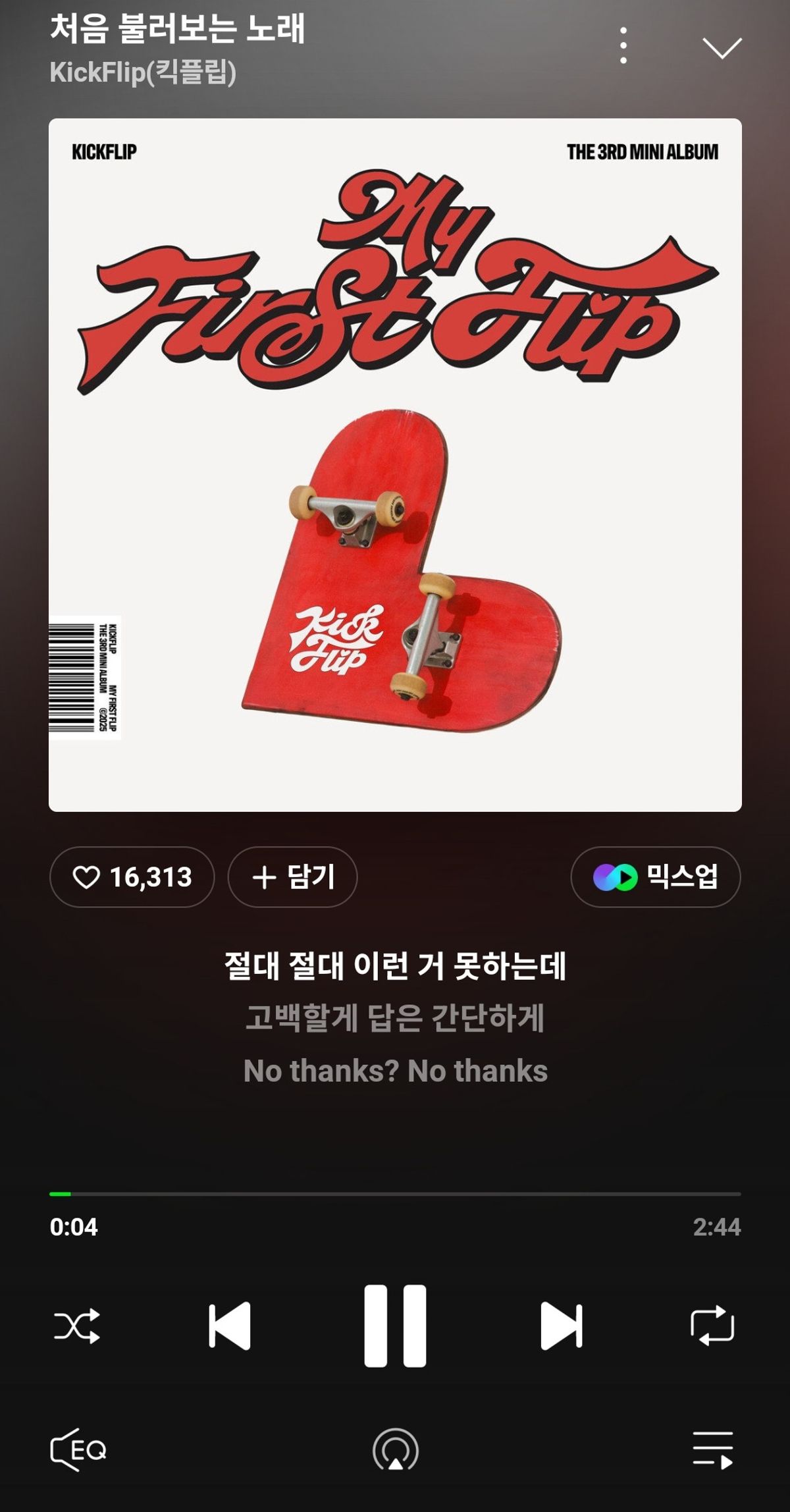Show the current playlist queue
This screenshot has width=790, height=1512.
coord(712,1450)
